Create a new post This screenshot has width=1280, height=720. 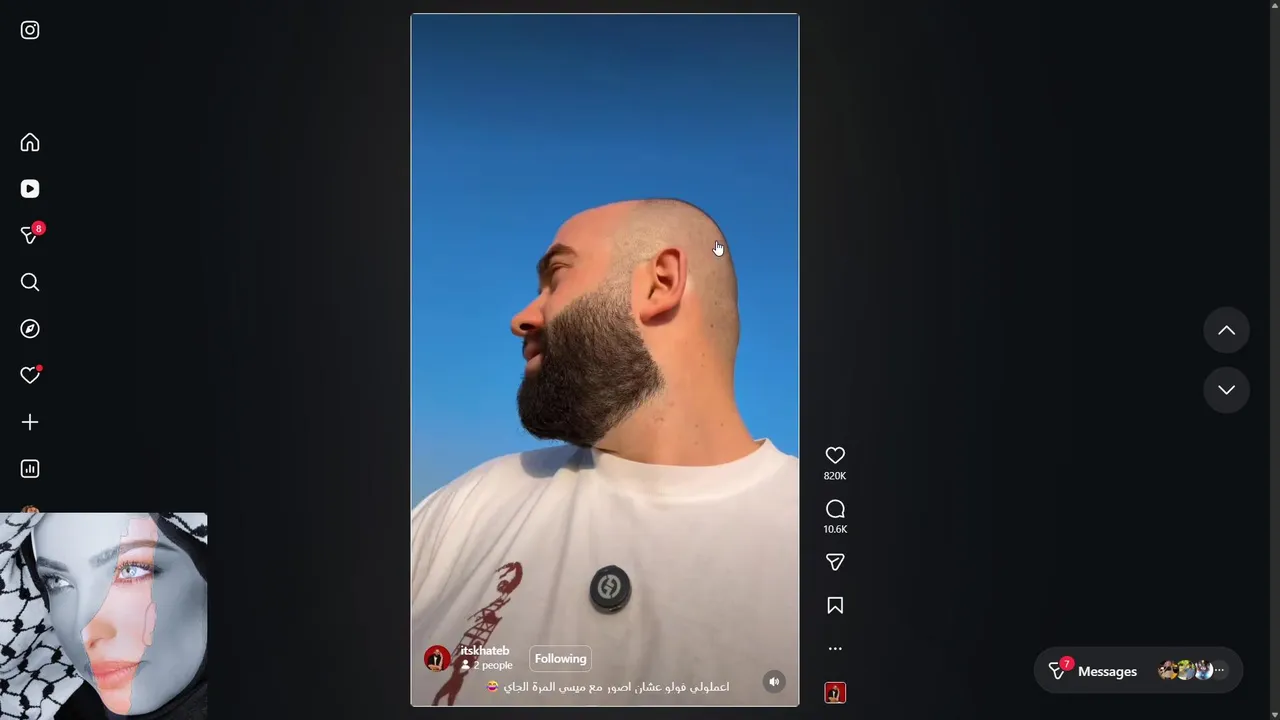click(30, 422)
